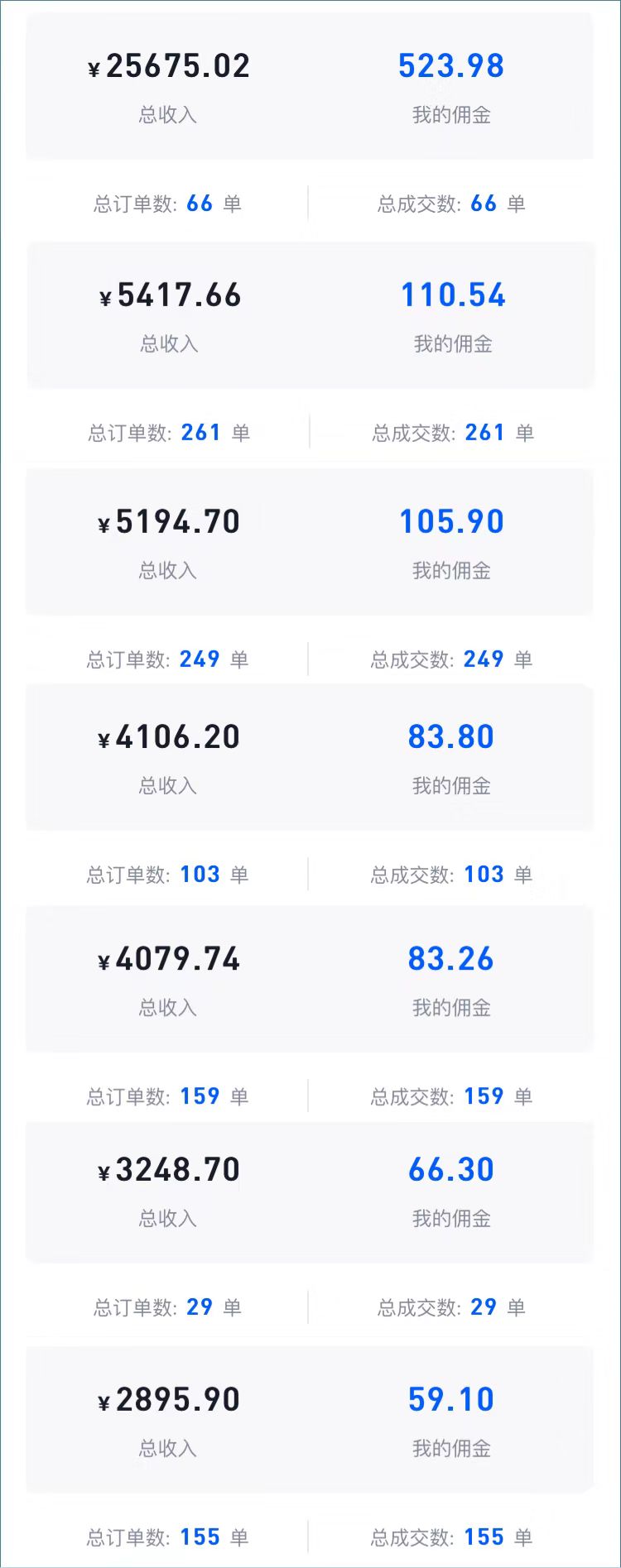
Task: Click the blue 103 order count
Action: pos(200,874)
